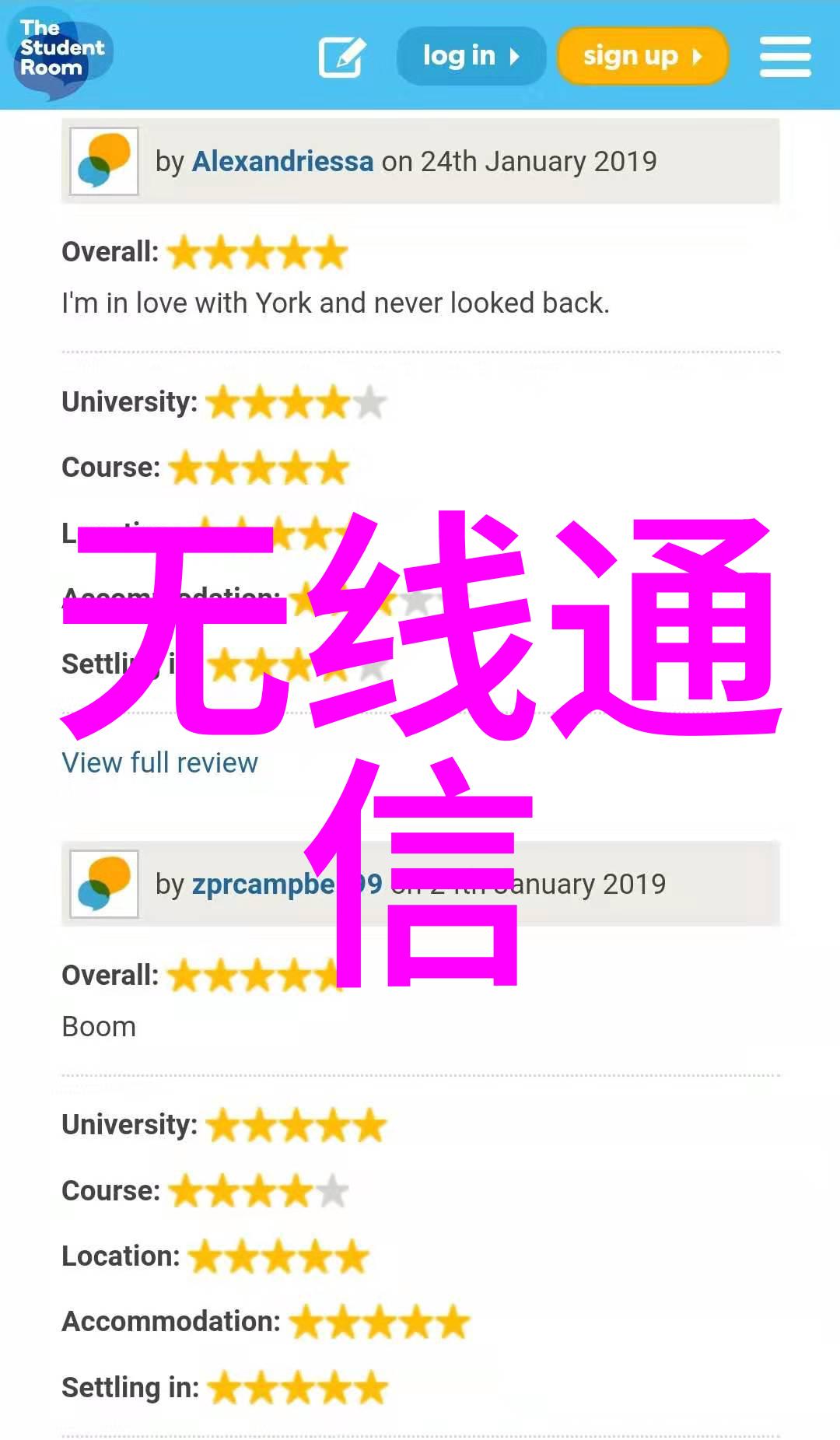
Task: View full review by Alexandriessa
Action: (x=159, y=762)
